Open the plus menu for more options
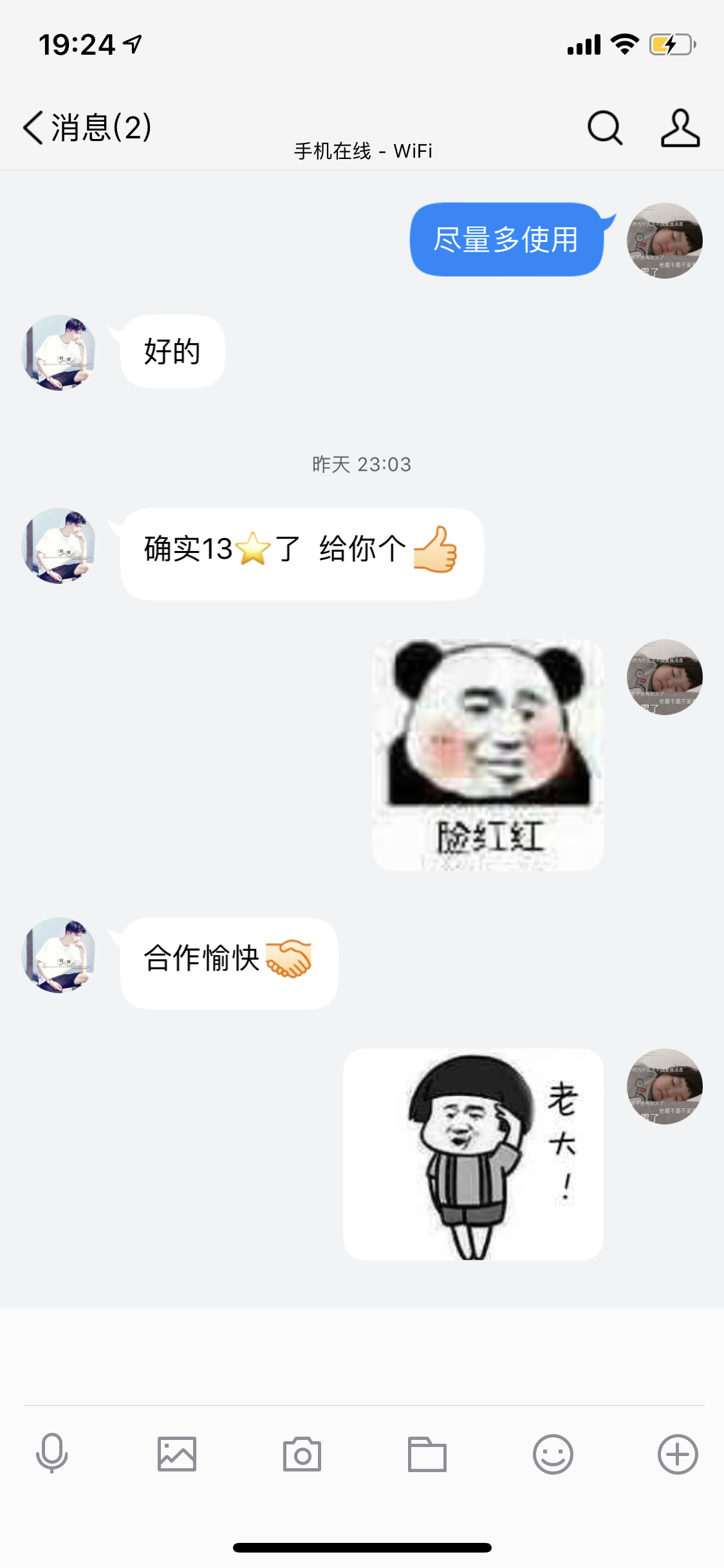This screenshot has width=724, height=1568. [677, 1453]
